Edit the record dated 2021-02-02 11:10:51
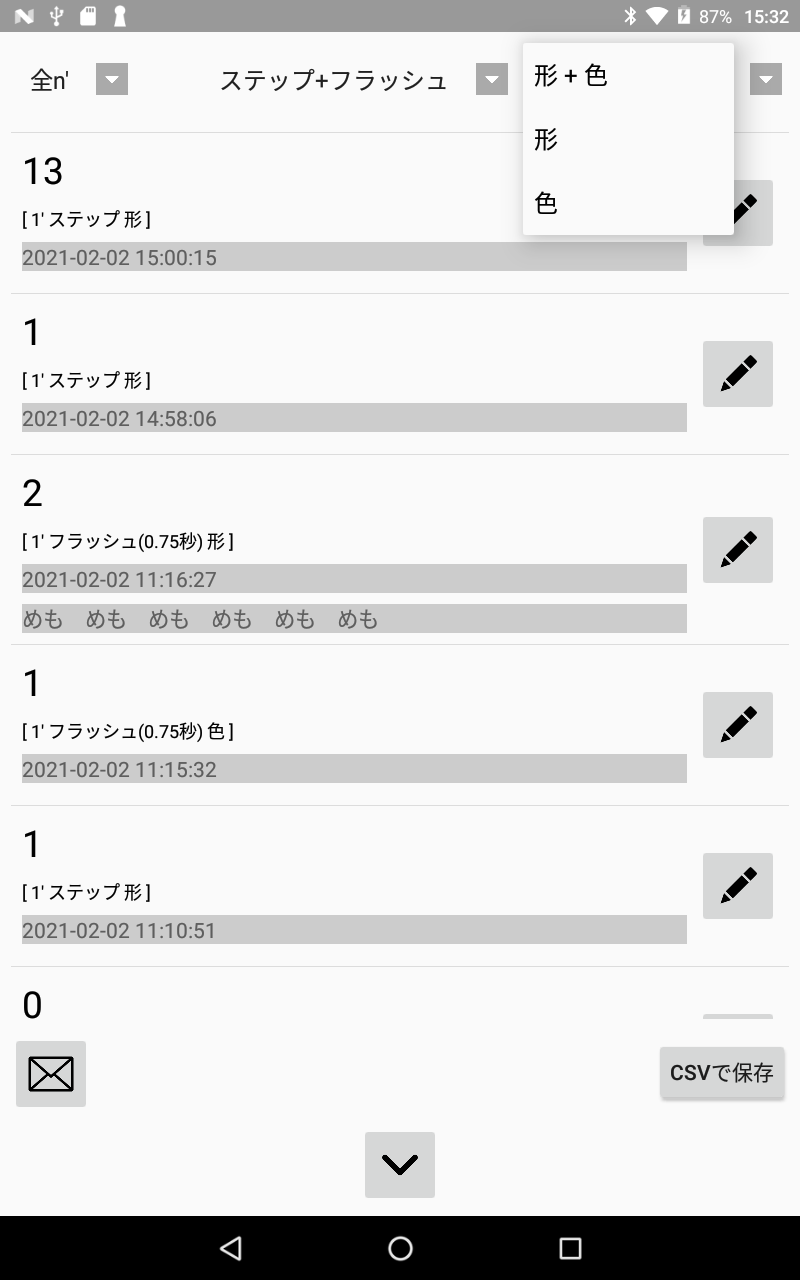 (x=738, y=886)
